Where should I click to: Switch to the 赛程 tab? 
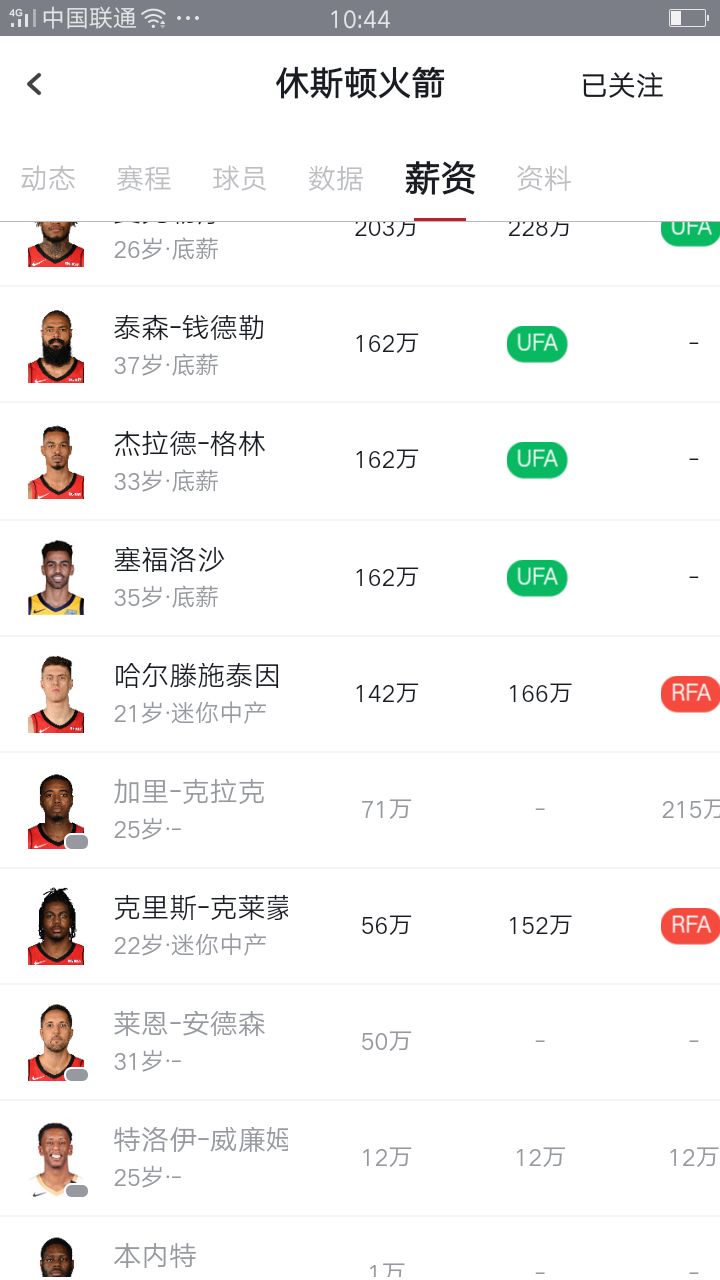tap(144, 179)
